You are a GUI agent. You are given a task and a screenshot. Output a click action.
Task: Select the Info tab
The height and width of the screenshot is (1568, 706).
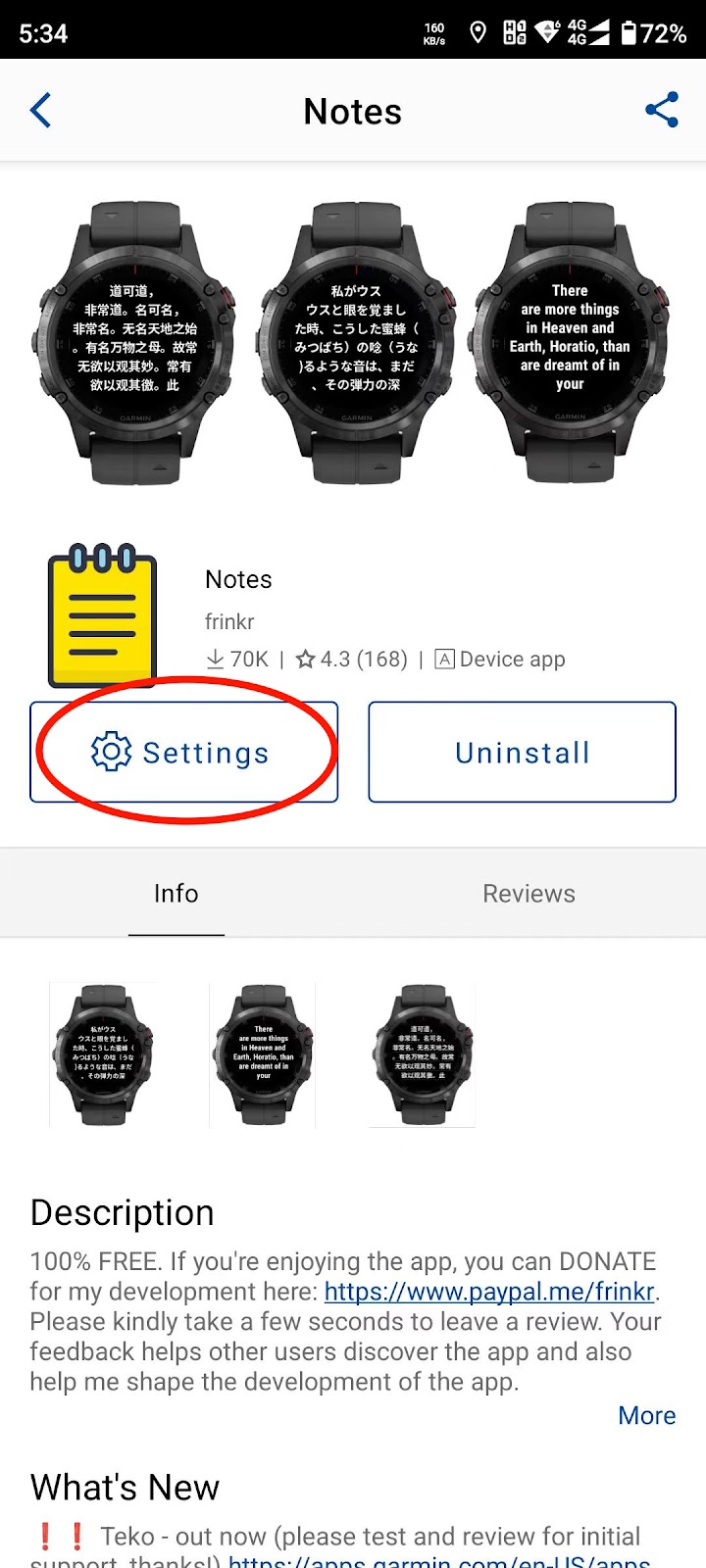(x=176, y=894)
